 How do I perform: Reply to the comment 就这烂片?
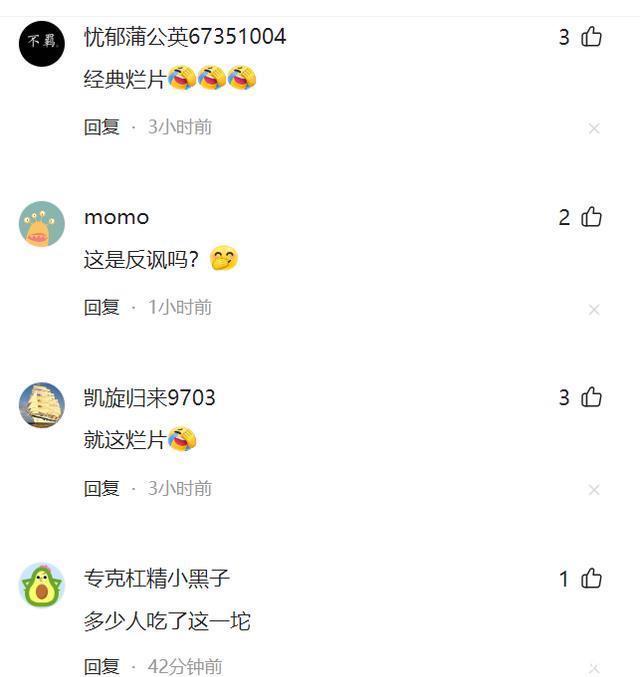click(x=101, y=488)
